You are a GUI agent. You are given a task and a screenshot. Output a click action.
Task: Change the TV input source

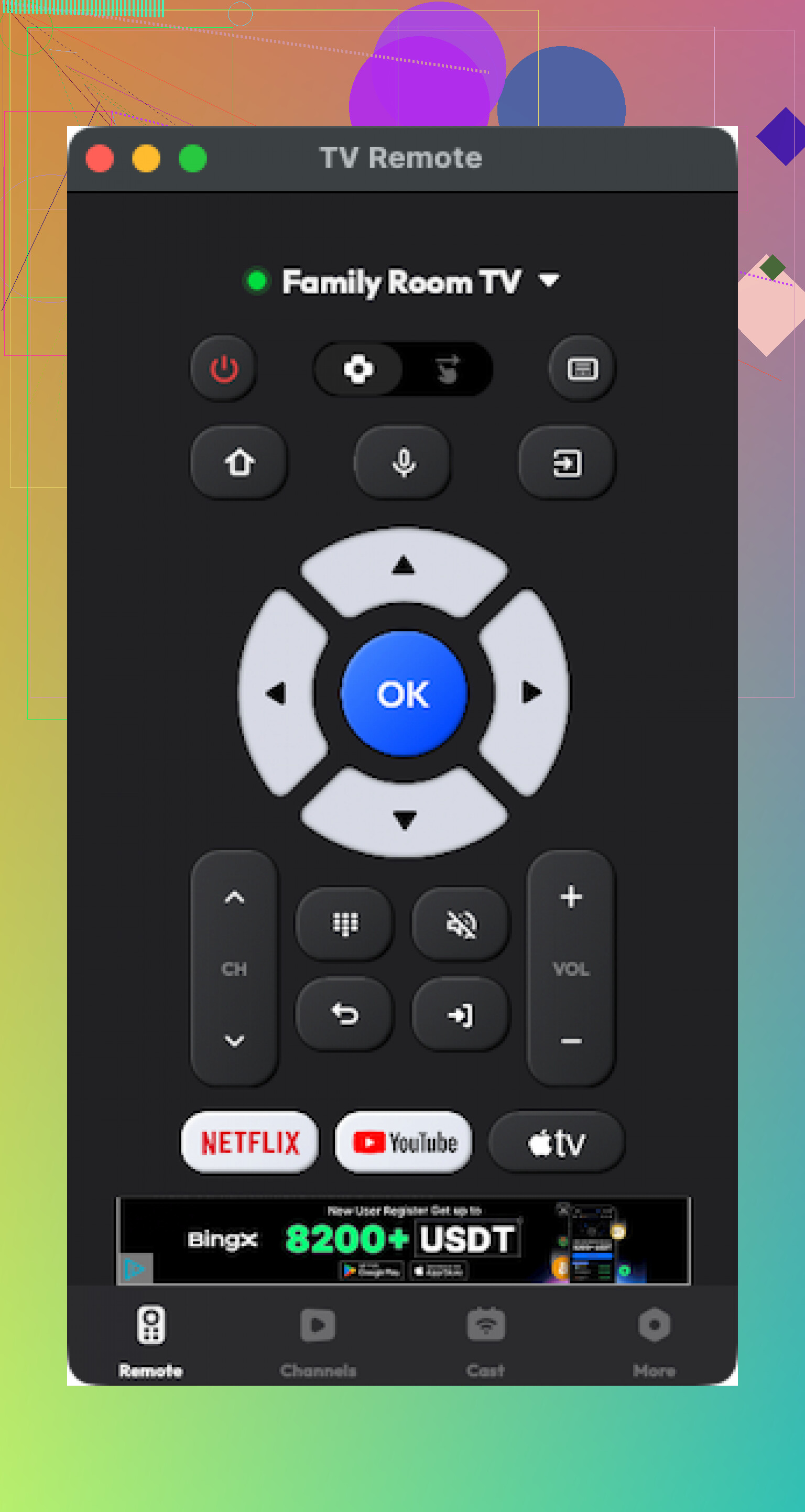(x=567, y=463)
